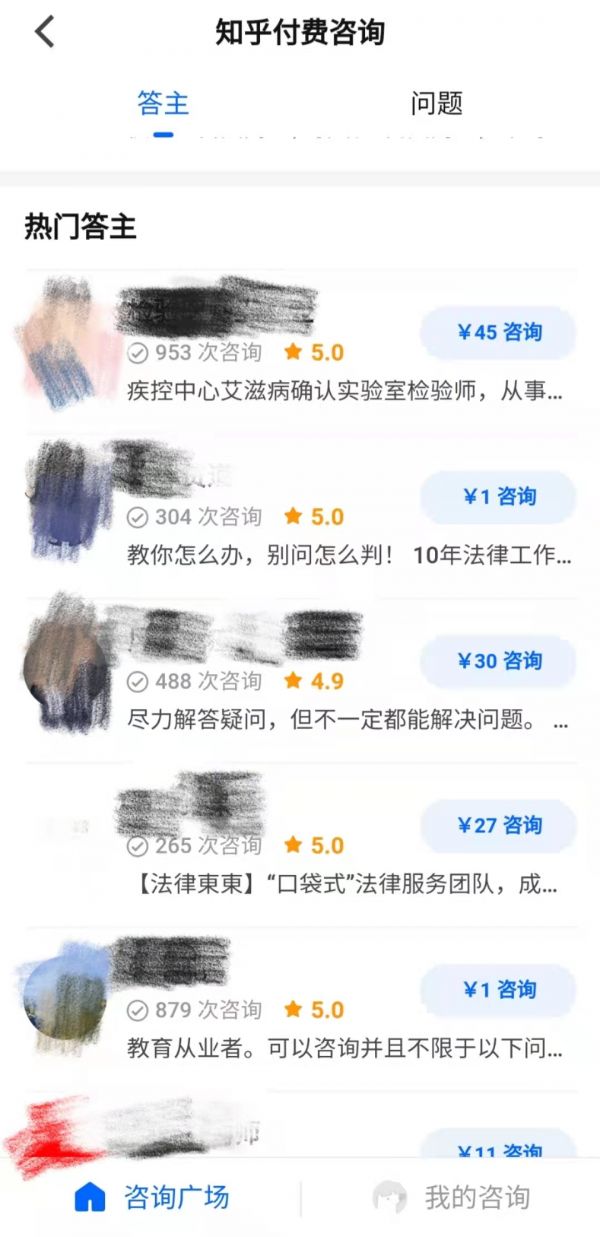Tap ¥1 咨询 for the 304次咨询 answerer
The height and width of the screenshot is (1237, 600).
click(498, 497)
